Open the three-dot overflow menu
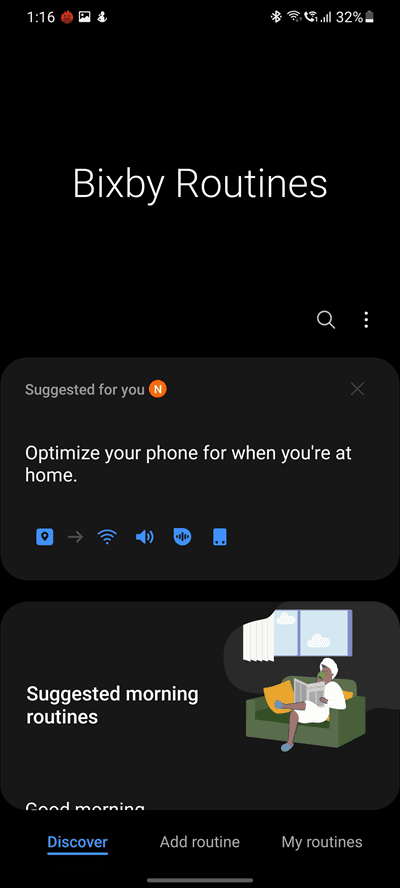Image resolution: width=400 pixels, height=888 pixels. coord(366,320)
